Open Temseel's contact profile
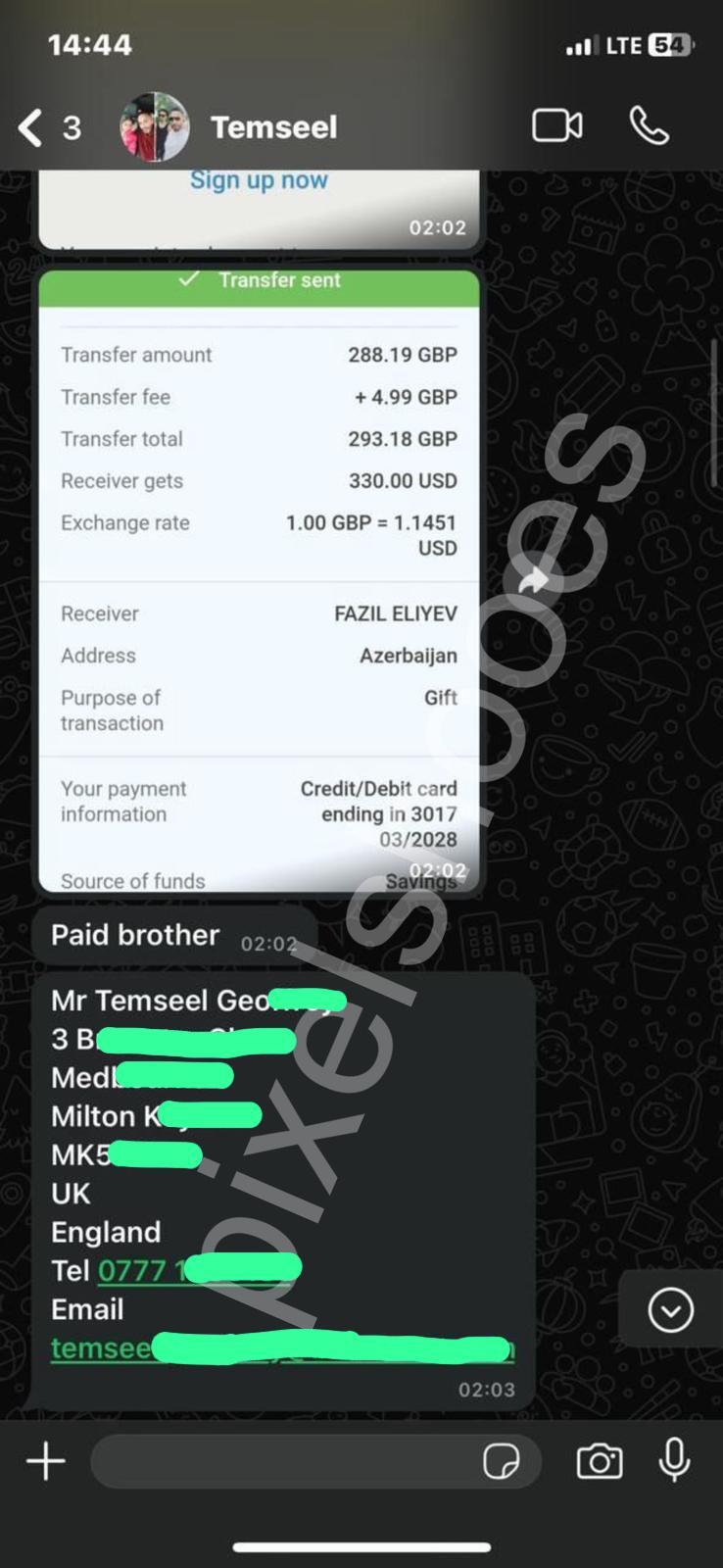The height and width of the screenshot is (1568, 723). [273, 127]
